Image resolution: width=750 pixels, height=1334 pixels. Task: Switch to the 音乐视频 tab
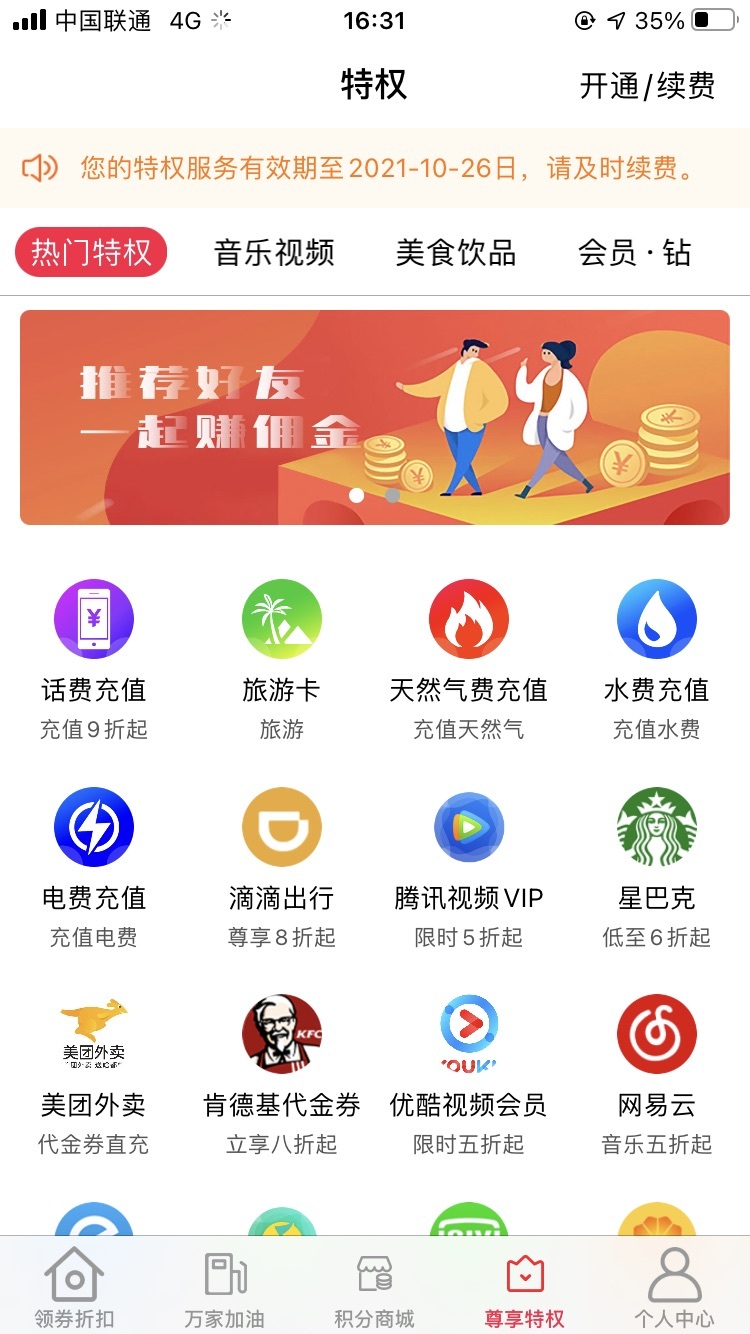click(x=273, y=253)
